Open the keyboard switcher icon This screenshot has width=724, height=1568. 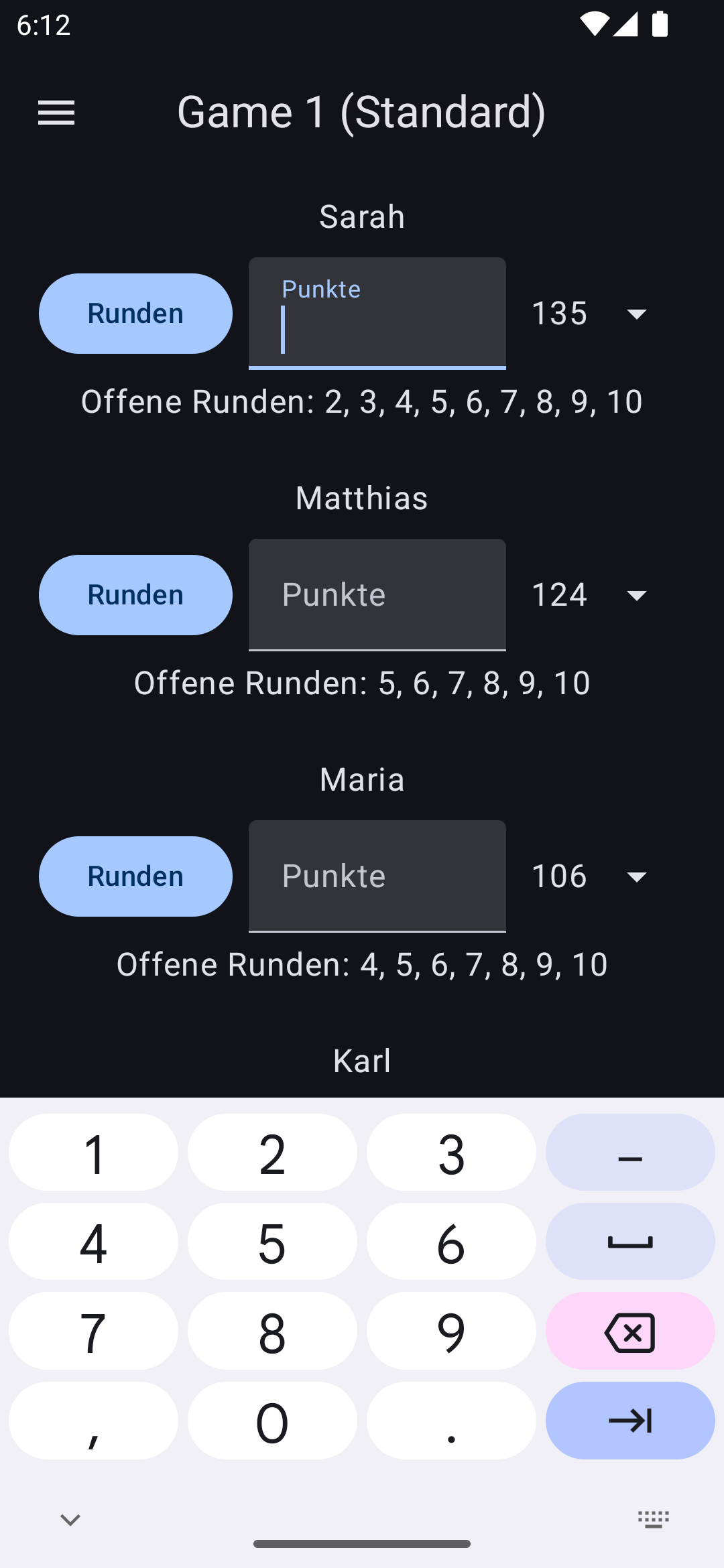(x=654, y=1519)
